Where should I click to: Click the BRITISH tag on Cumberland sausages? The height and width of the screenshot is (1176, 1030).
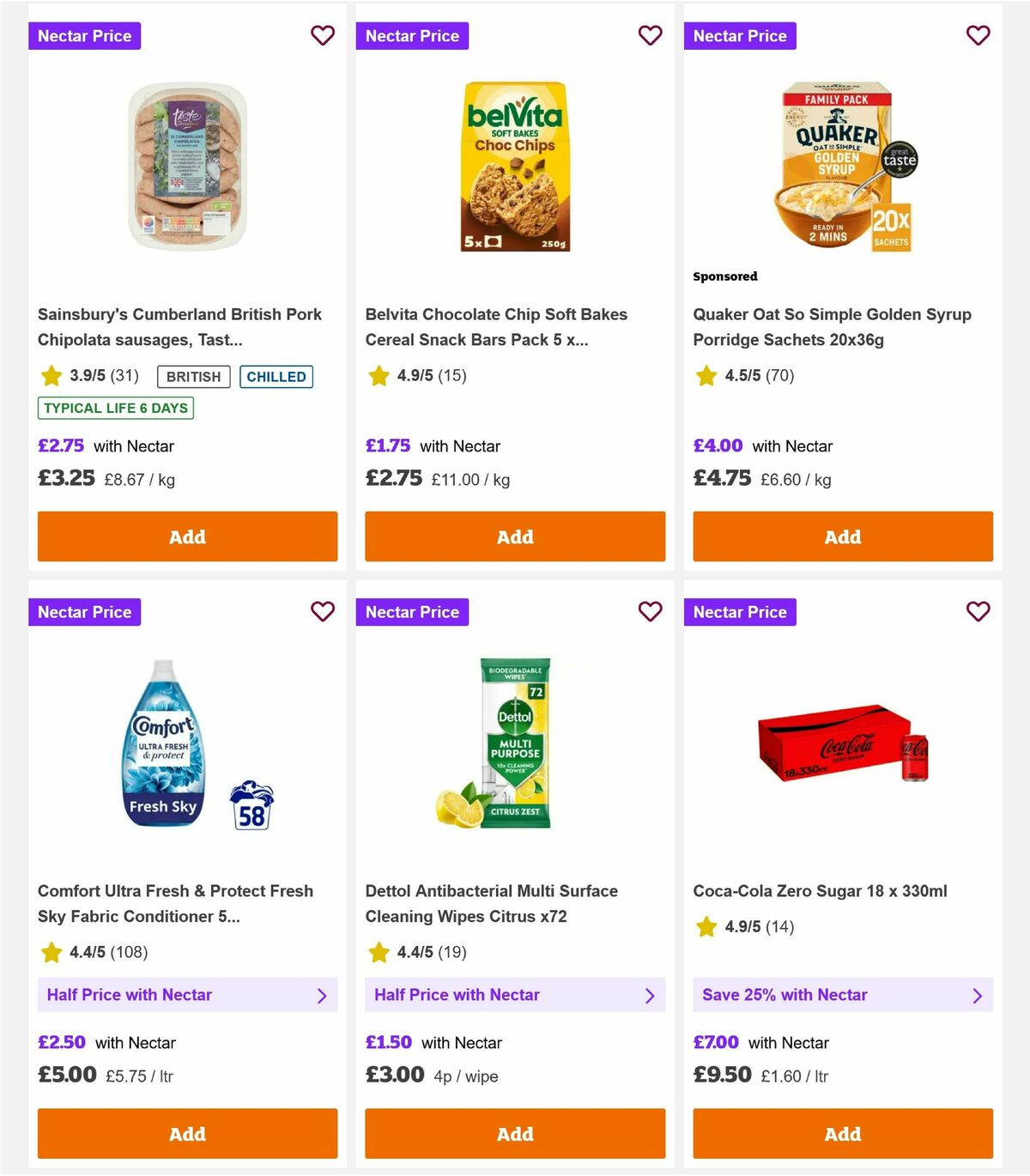192,376
